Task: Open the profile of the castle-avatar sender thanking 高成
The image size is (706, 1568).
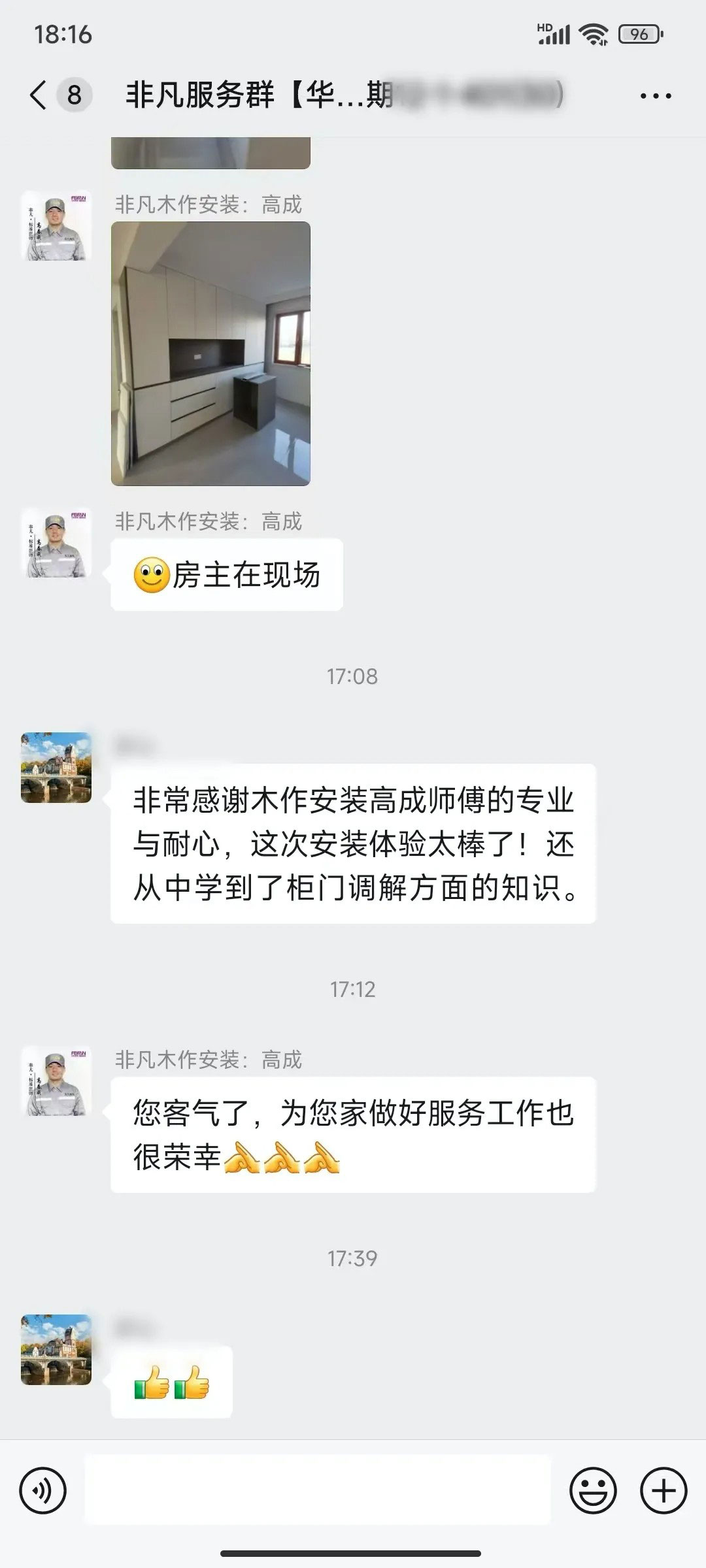Action: pos(56,768)
